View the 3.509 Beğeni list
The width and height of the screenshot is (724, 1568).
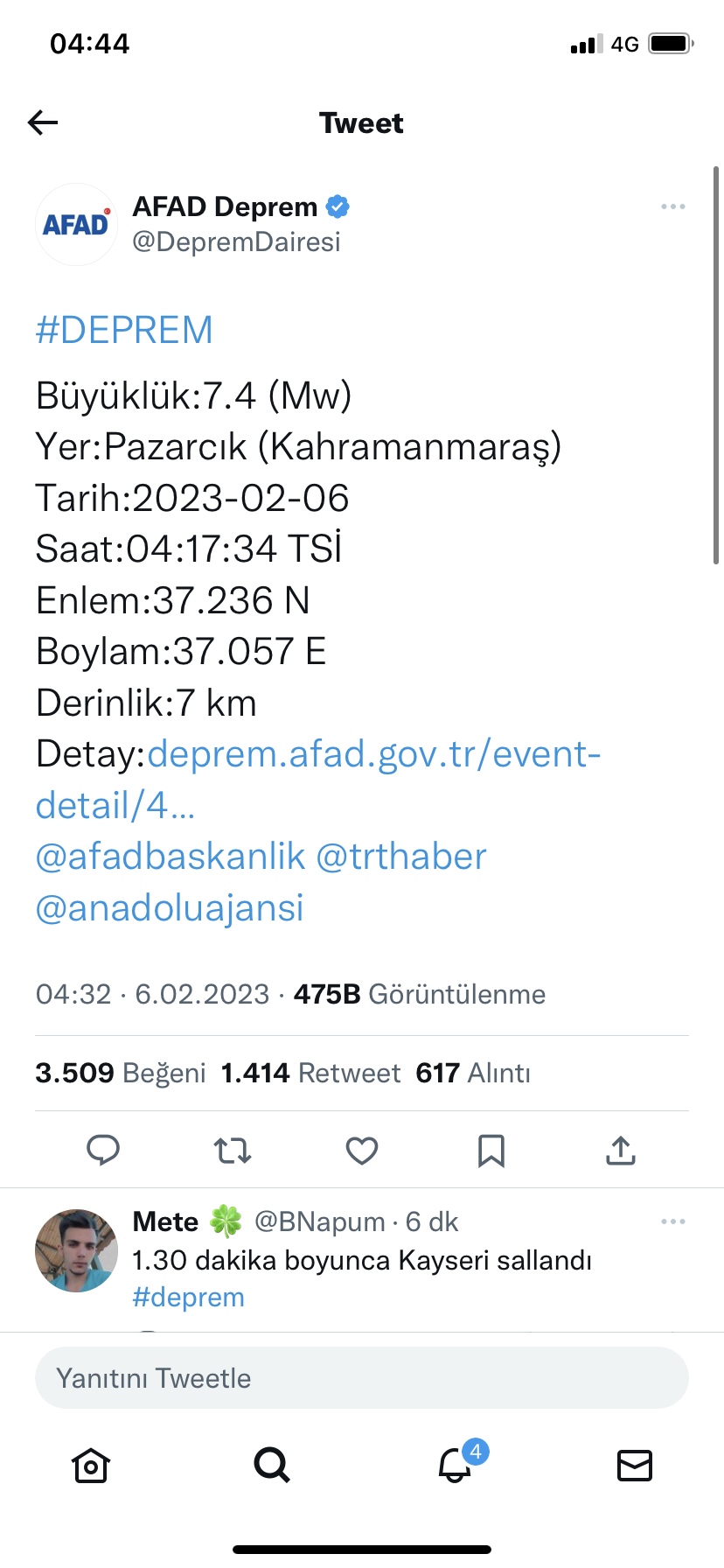click(x=120, y=1073)
